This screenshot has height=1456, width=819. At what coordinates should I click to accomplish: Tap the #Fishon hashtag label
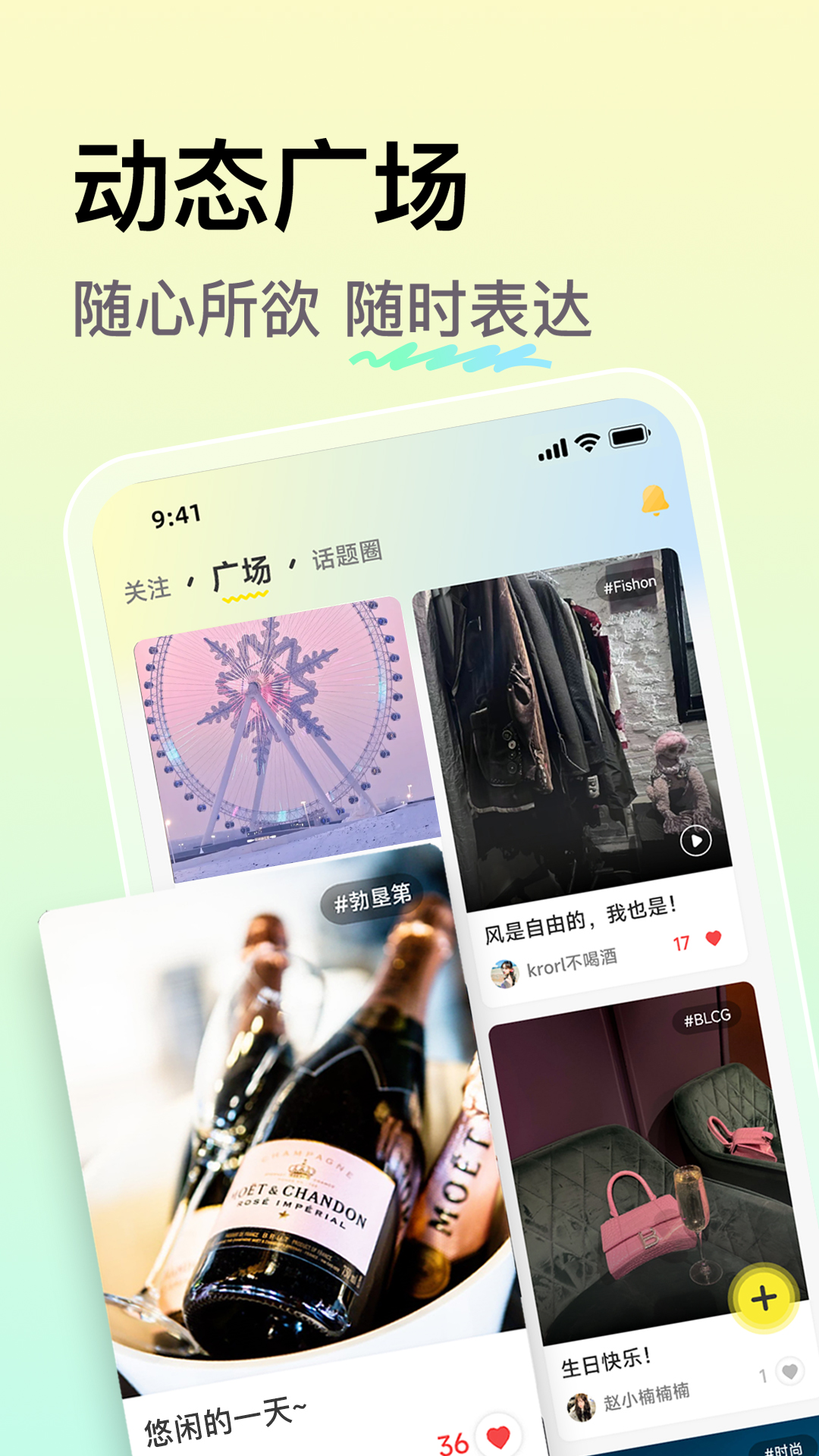pos(630,585)
